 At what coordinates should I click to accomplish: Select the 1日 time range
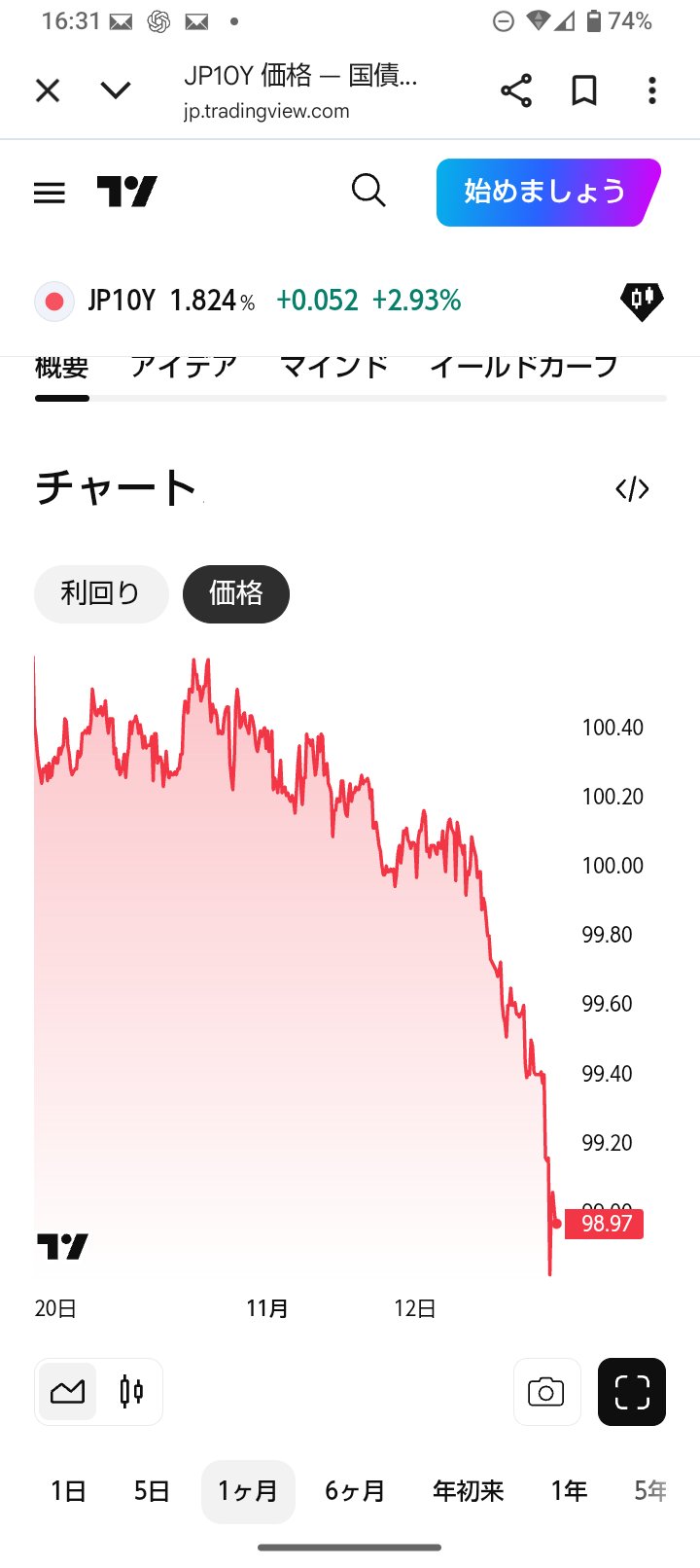(68, 1491)
